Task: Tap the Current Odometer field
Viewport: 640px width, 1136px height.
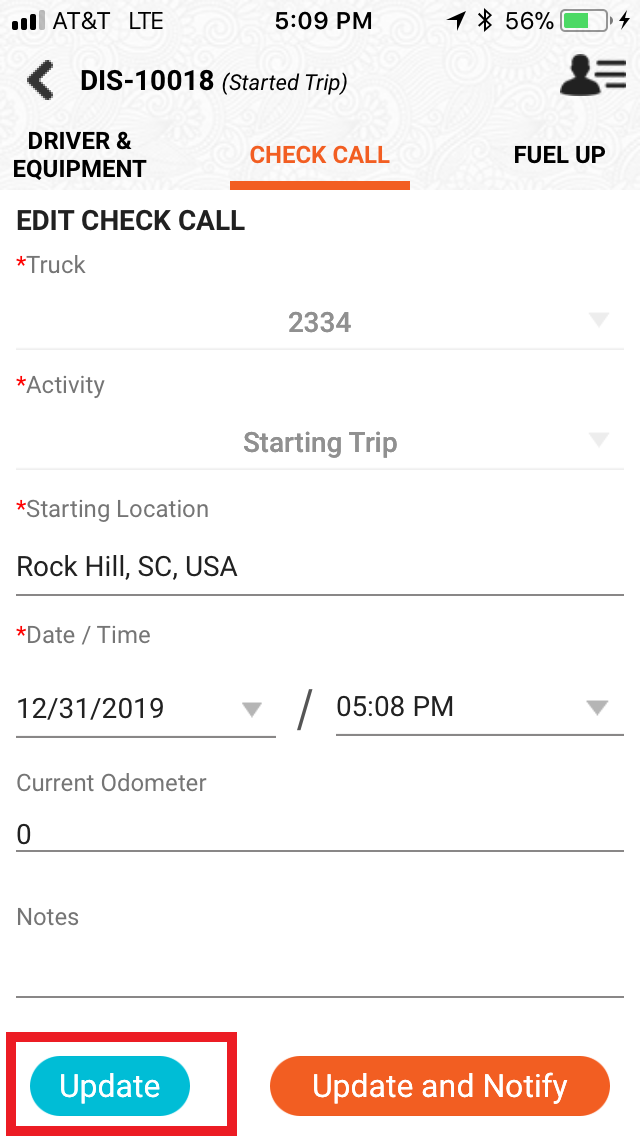Action: coord(320,833)
